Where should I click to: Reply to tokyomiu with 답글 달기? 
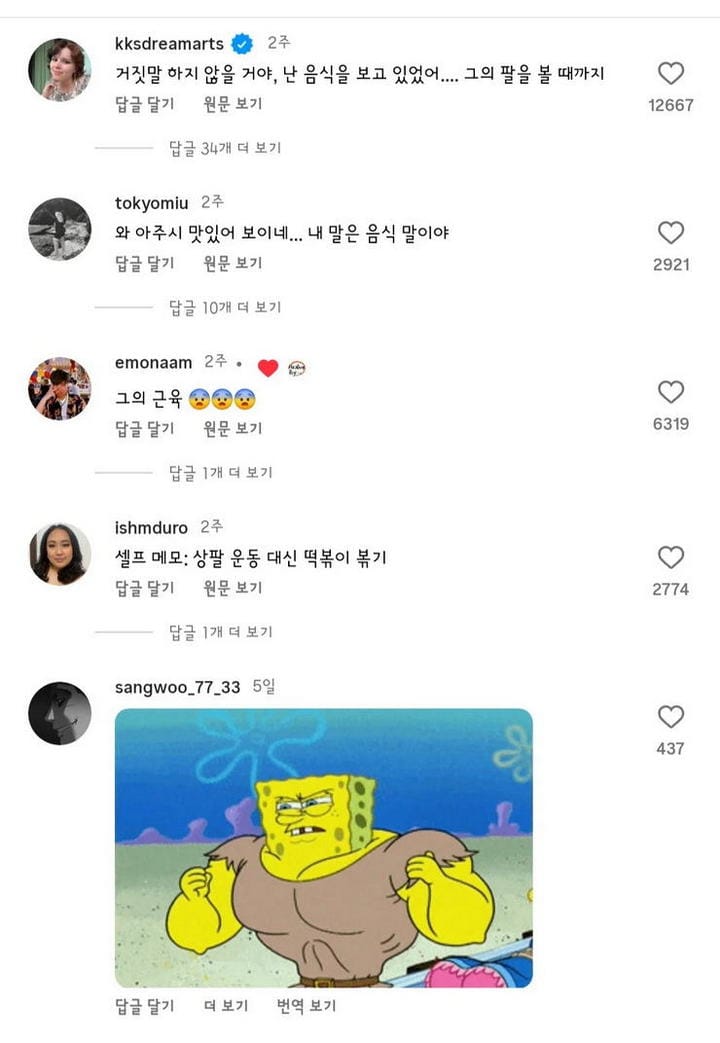pyautogui.click(x=144, y=263)
